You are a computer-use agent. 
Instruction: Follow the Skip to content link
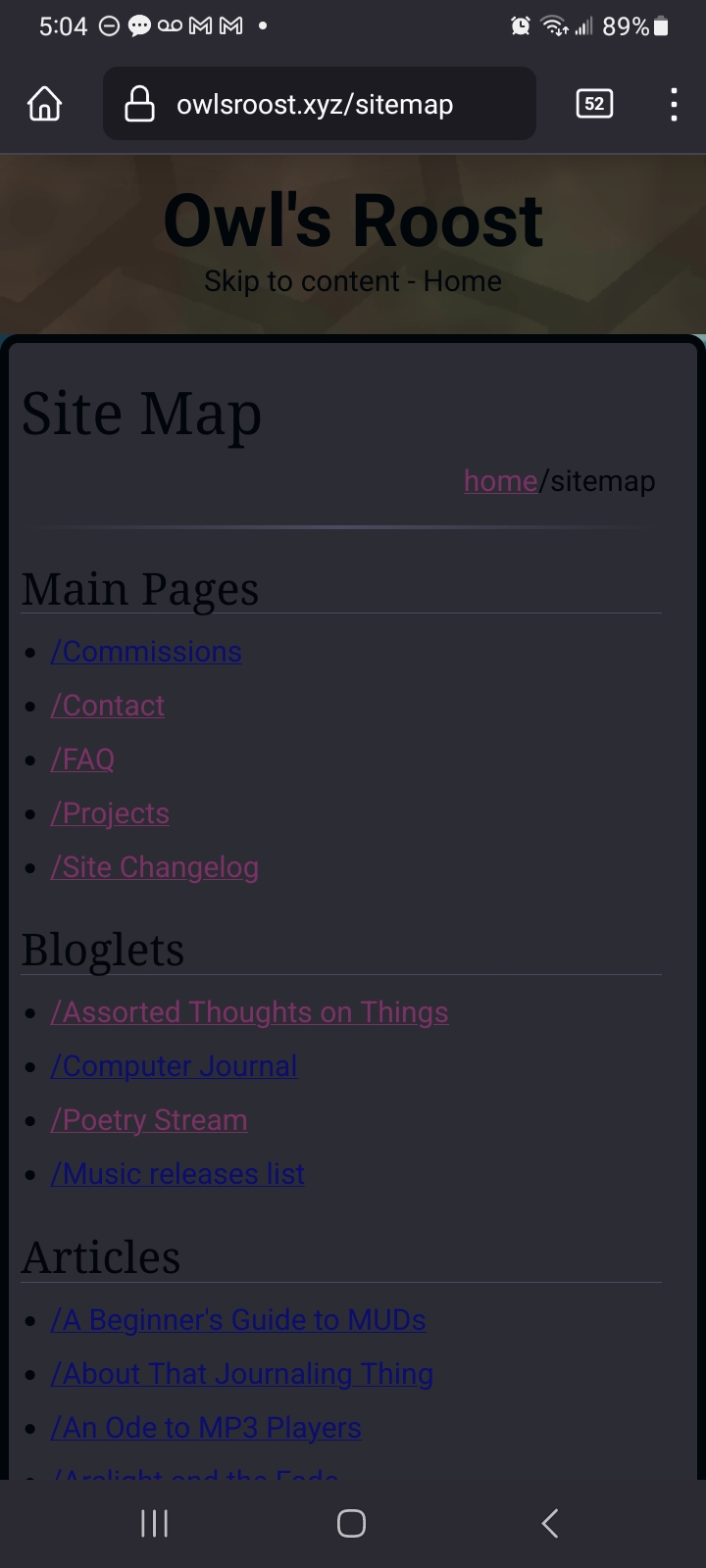click(301, 281)
